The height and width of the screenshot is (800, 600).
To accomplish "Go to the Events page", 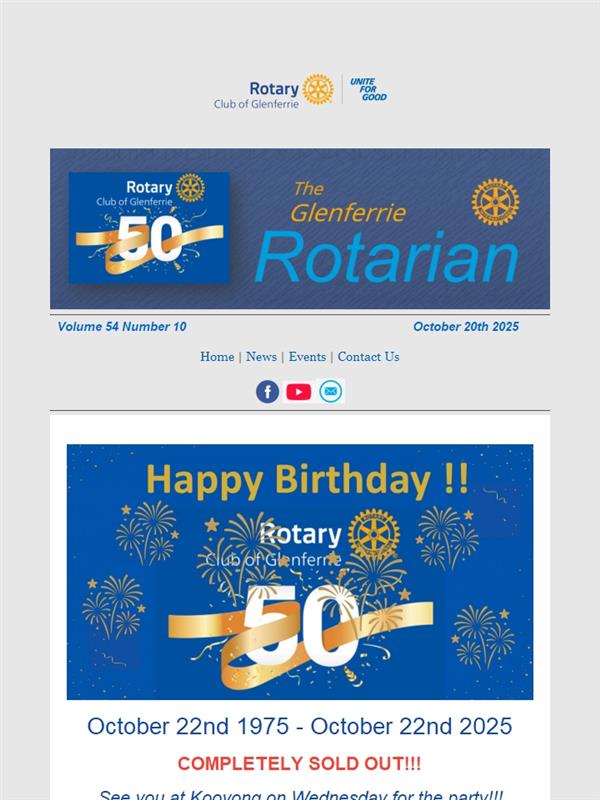I will coord(307,357).
